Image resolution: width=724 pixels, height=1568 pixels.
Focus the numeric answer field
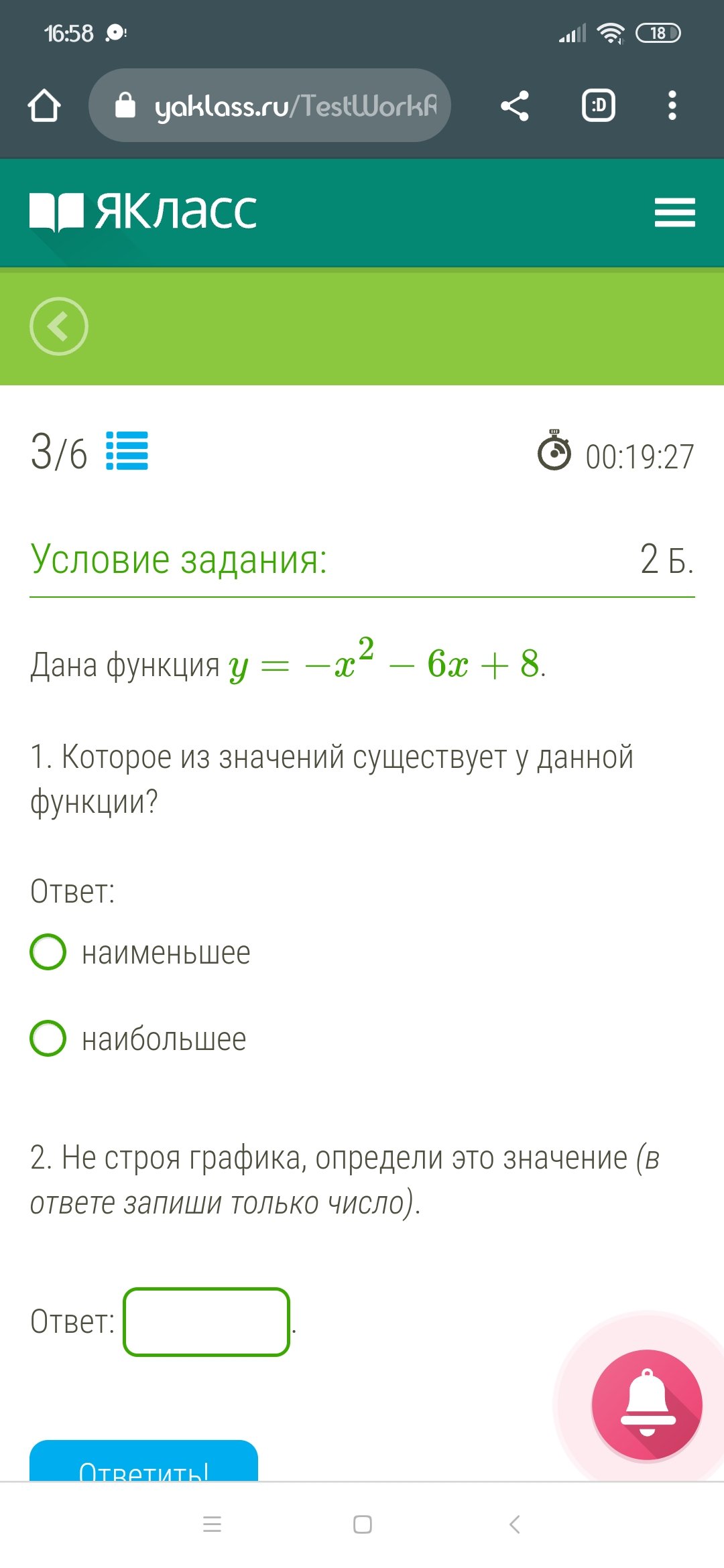click(x=206, y=1321)
